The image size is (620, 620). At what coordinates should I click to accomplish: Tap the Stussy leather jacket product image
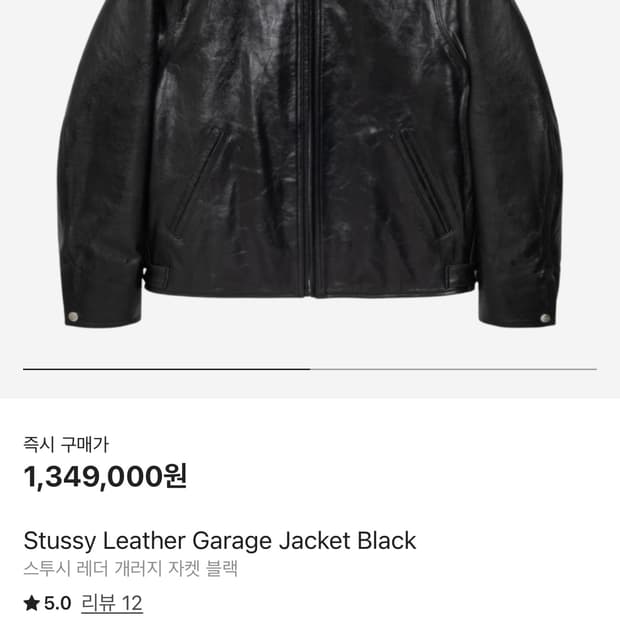pyautogui.click(x=310, y=164)
